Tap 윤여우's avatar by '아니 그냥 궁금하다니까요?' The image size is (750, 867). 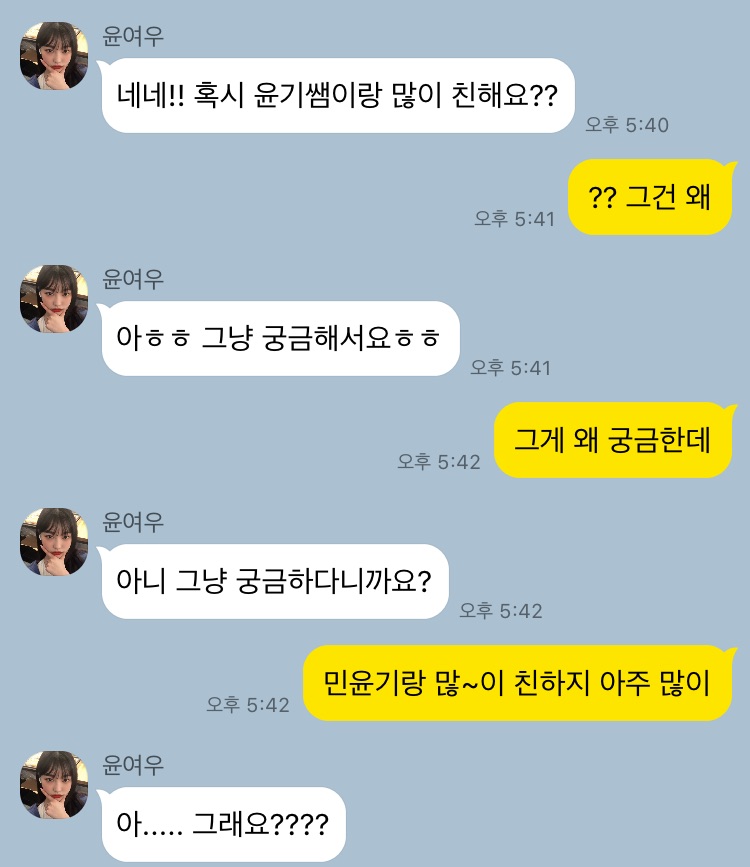[54, 541]
